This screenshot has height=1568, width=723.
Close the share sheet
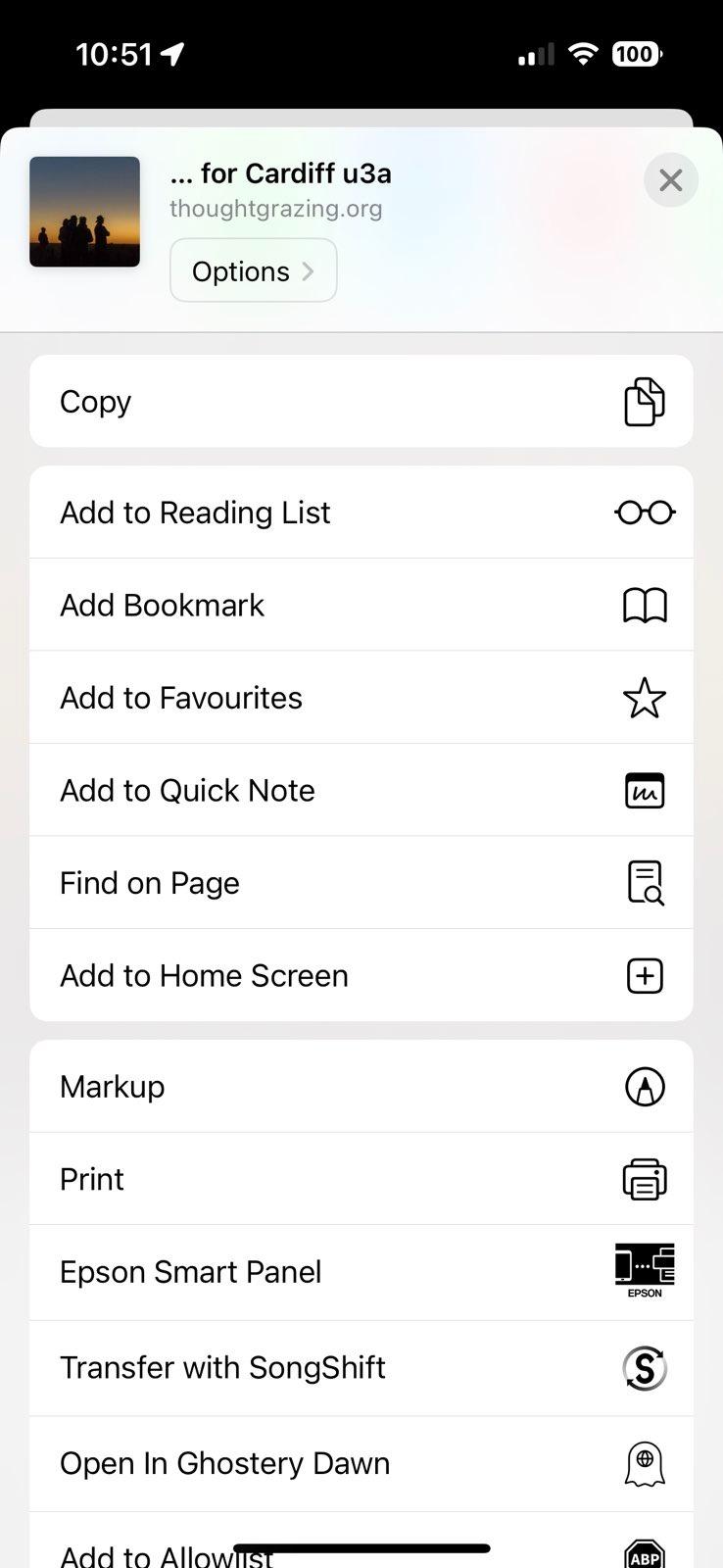point(670,180)
